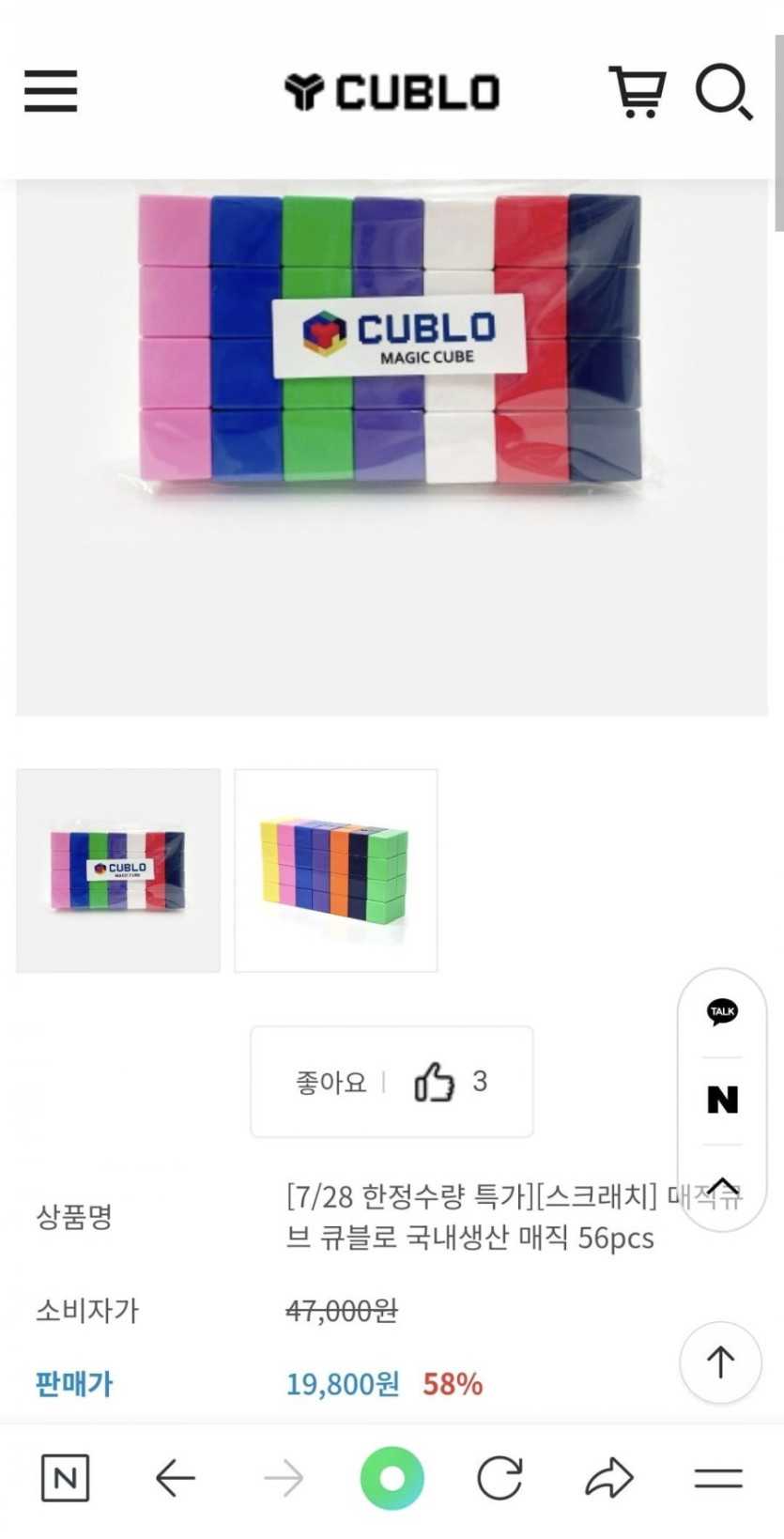Reload the current page
The width and height of the screenshot is (784, 1539).
pyautogui.click(x=500, y=1478)
